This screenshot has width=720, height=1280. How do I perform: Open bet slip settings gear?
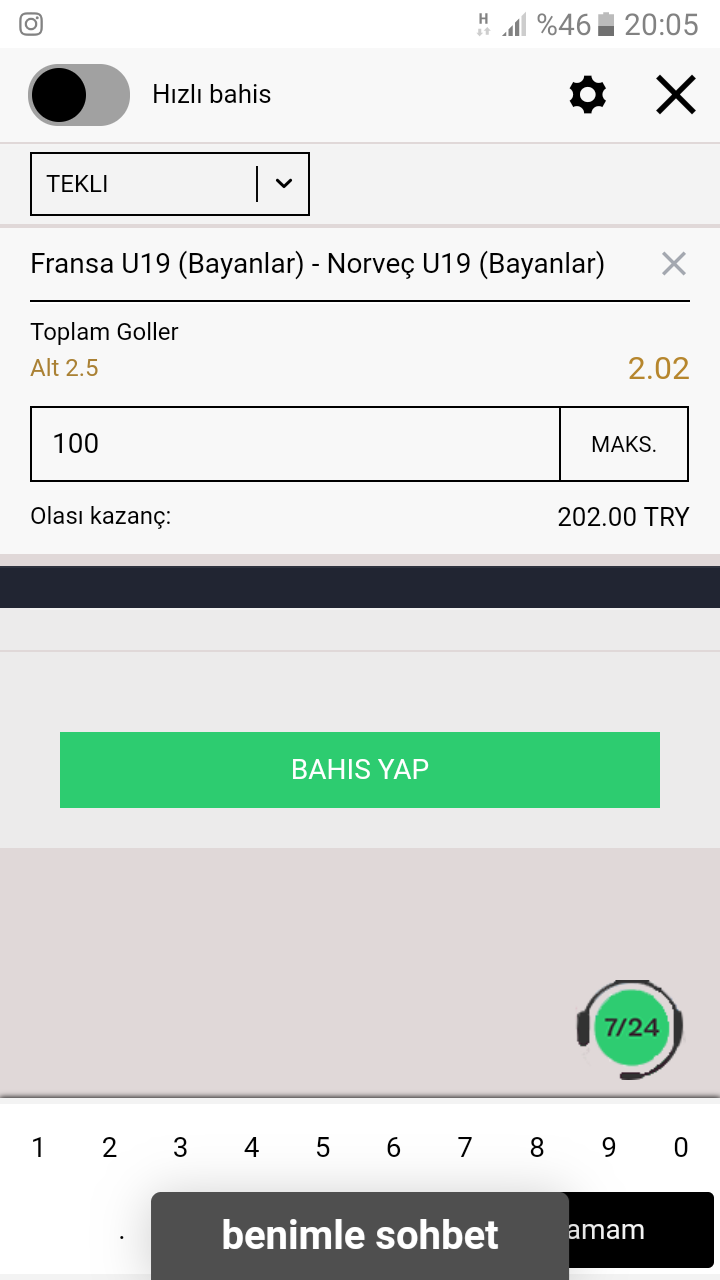(x=588, y=95)
